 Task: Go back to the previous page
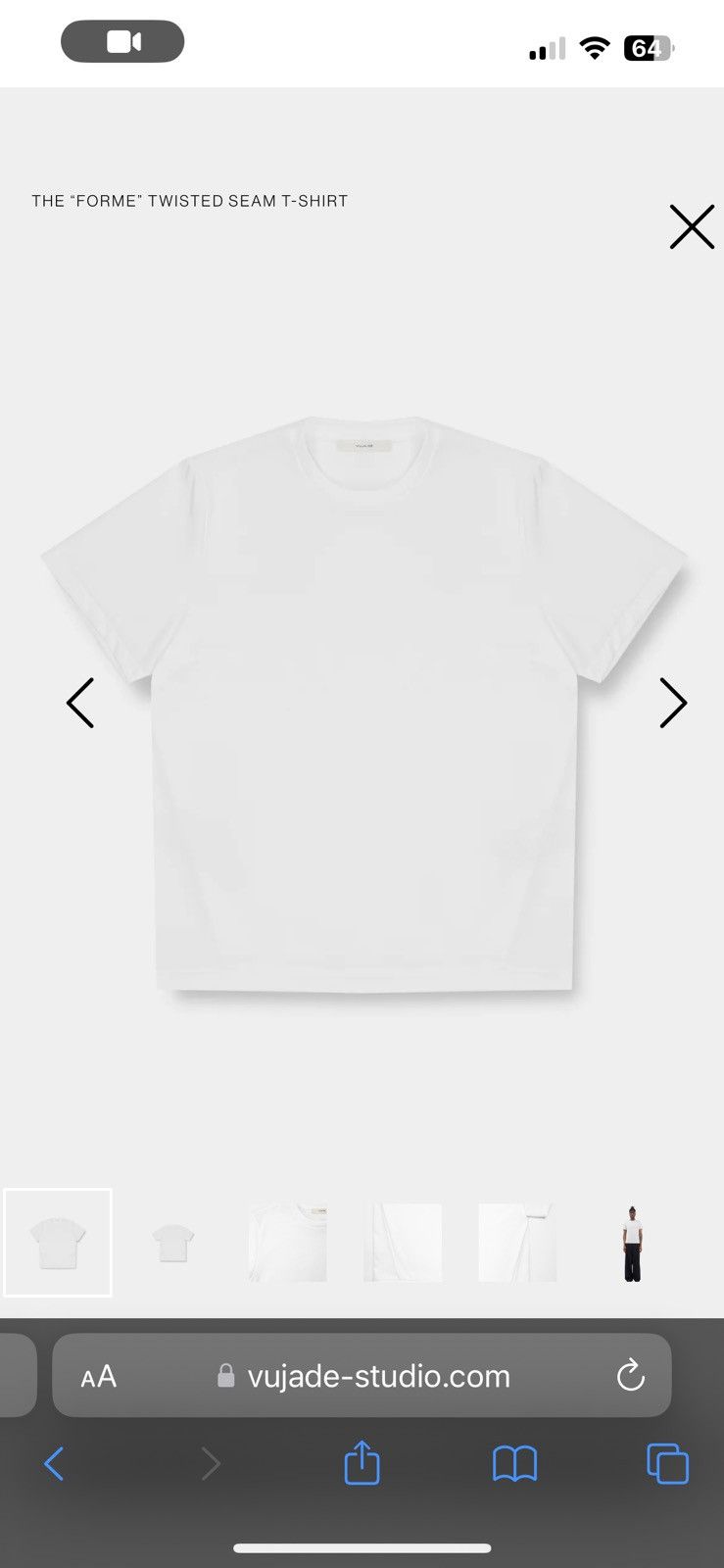[x=54, y=1464]
